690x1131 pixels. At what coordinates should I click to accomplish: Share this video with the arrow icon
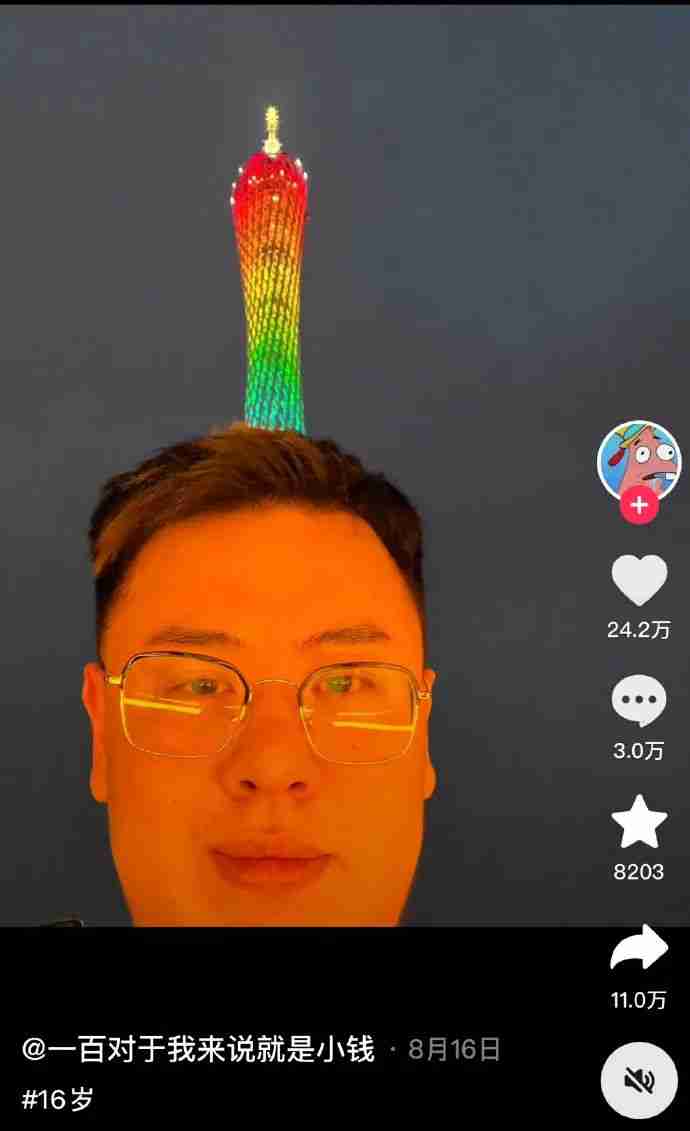[638, 949]
